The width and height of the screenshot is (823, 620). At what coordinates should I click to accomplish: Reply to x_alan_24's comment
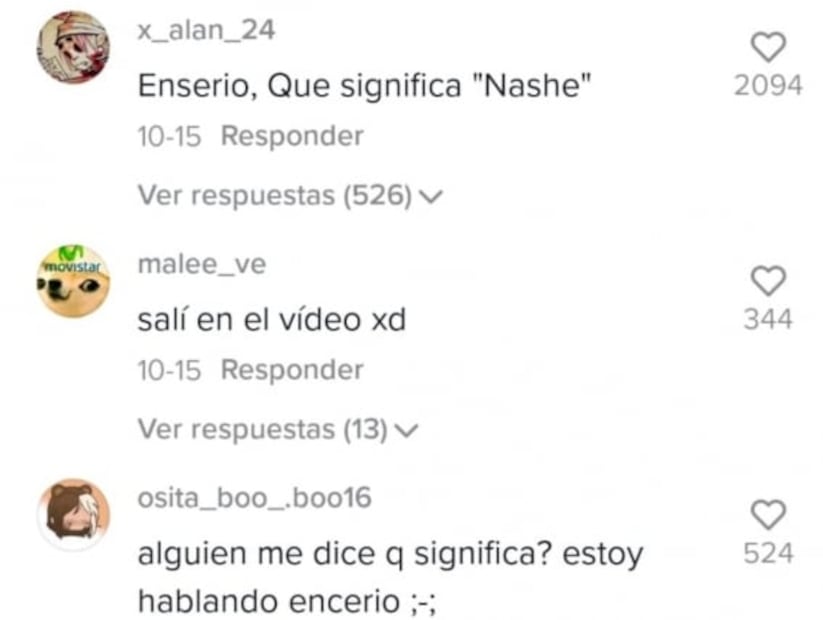tap(292, 136)
